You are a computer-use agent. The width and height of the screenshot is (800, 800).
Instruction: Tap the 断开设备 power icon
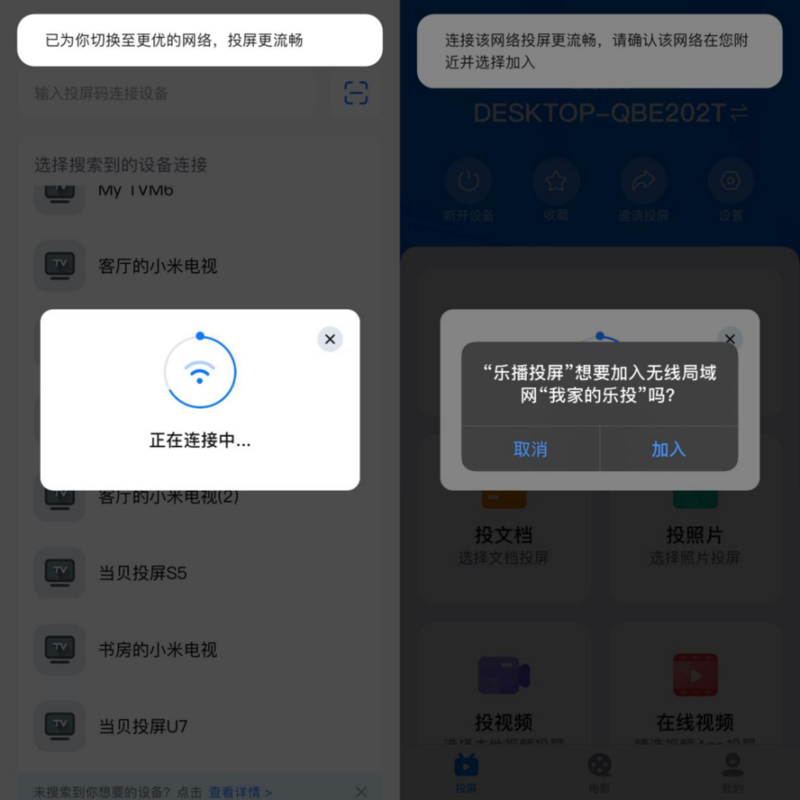(468, 183)
